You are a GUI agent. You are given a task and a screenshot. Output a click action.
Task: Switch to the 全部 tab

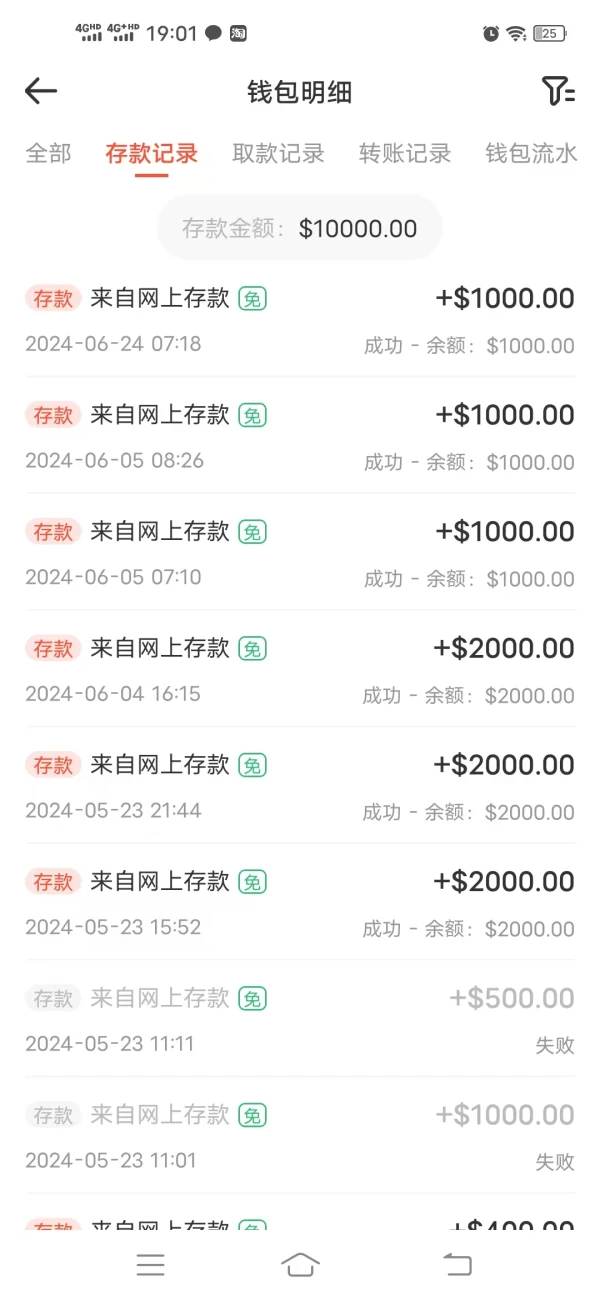(x=48, y=153)
